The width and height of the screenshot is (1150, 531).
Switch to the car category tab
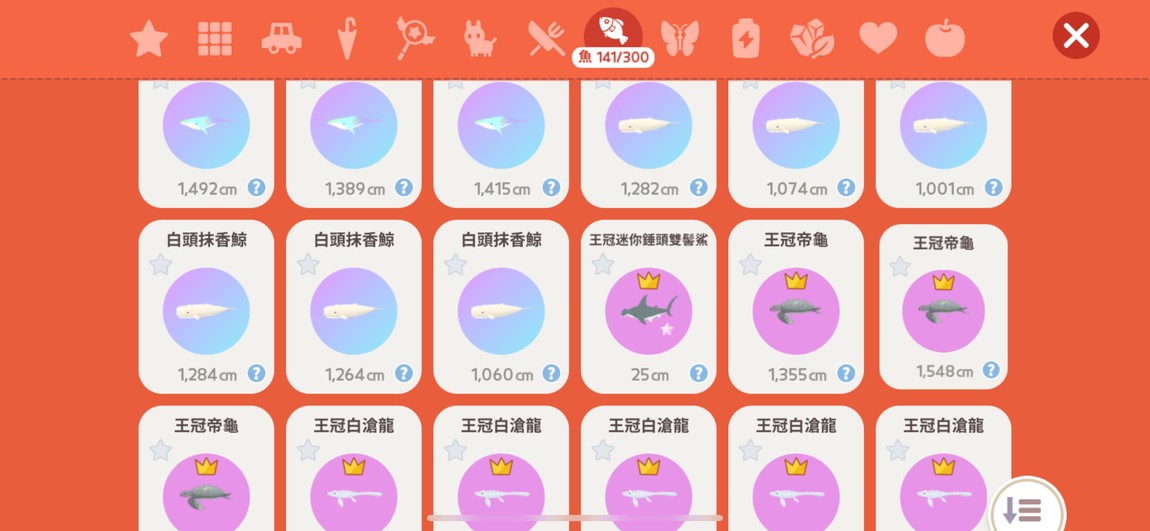(x=281, y=39)
